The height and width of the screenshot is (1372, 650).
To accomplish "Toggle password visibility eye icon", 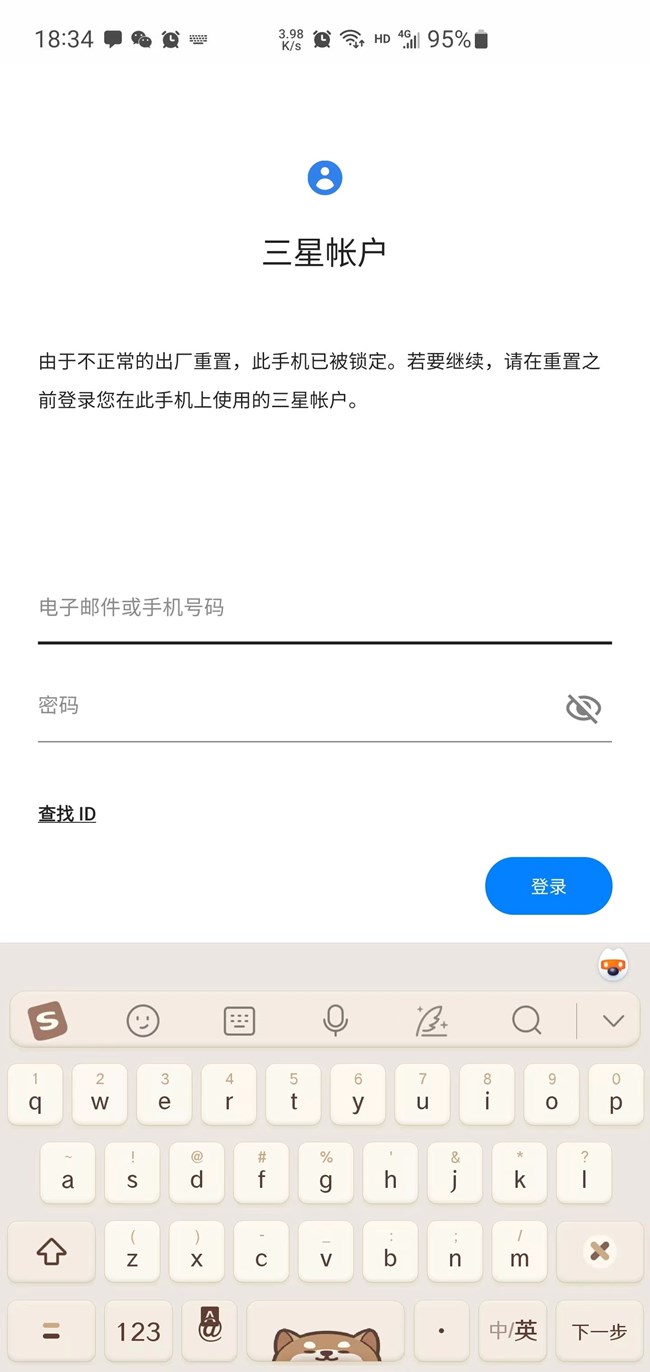I will point(583,708).
